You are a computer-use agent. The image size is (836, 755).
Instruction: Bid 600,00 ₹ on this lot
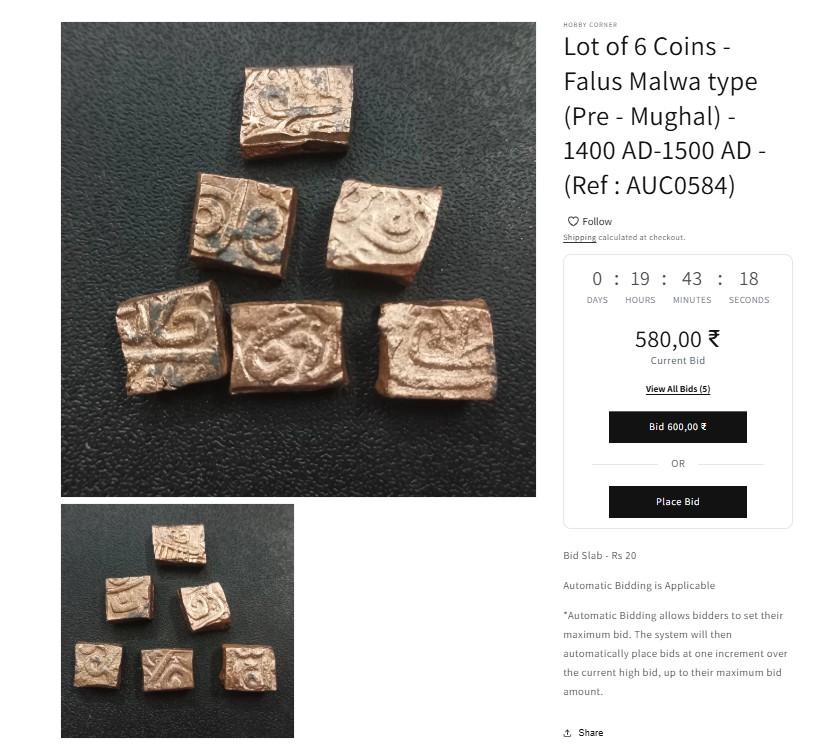[677, 427]
